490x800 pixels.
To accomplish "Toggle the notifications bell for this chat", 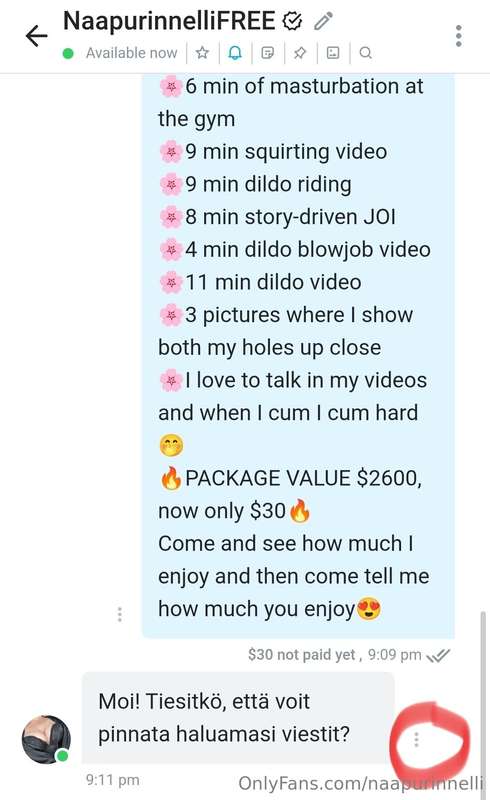I will coord(235,53).
